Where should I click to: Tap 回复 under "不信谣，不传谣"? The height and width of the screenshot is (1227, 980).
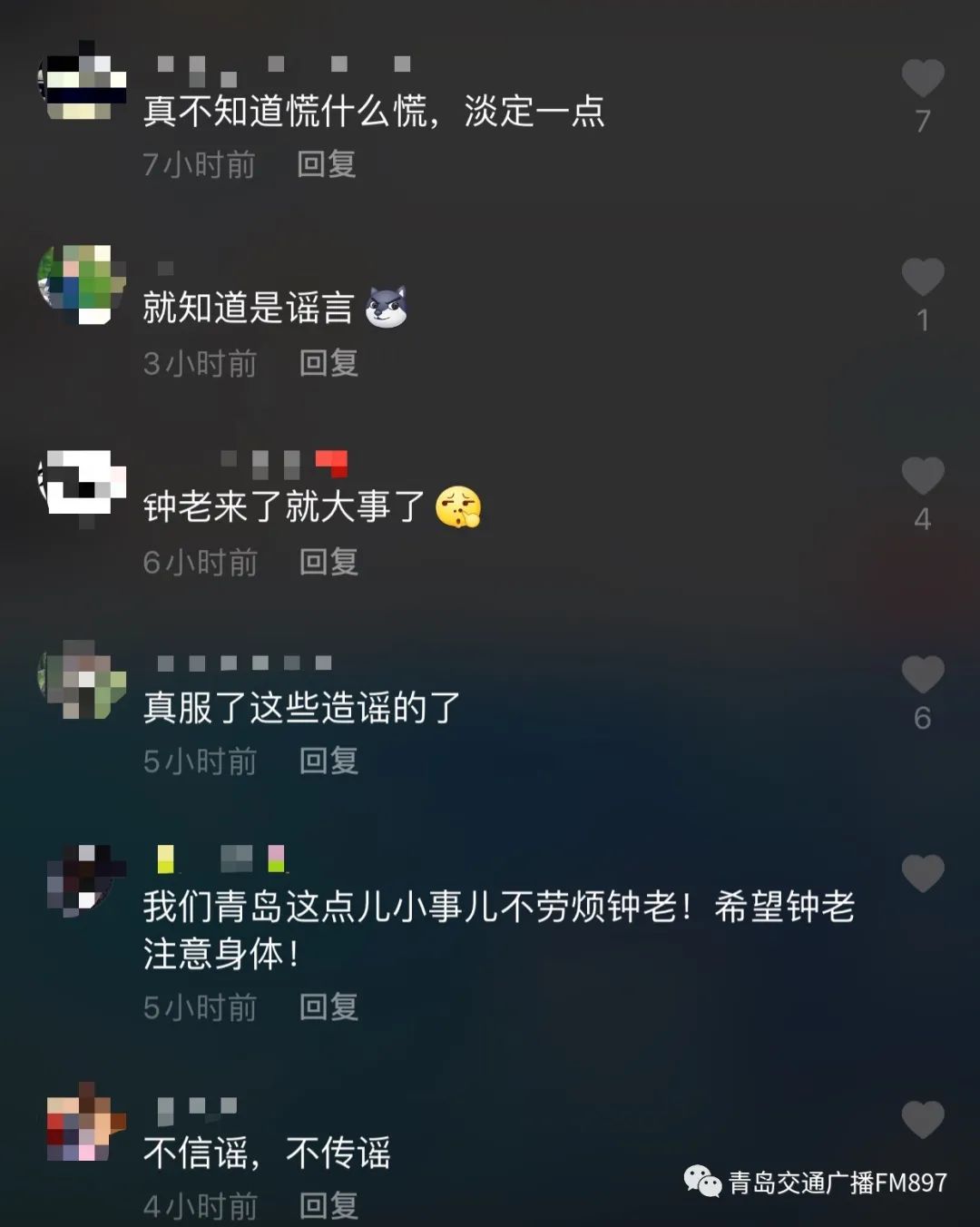(328, 1205)
